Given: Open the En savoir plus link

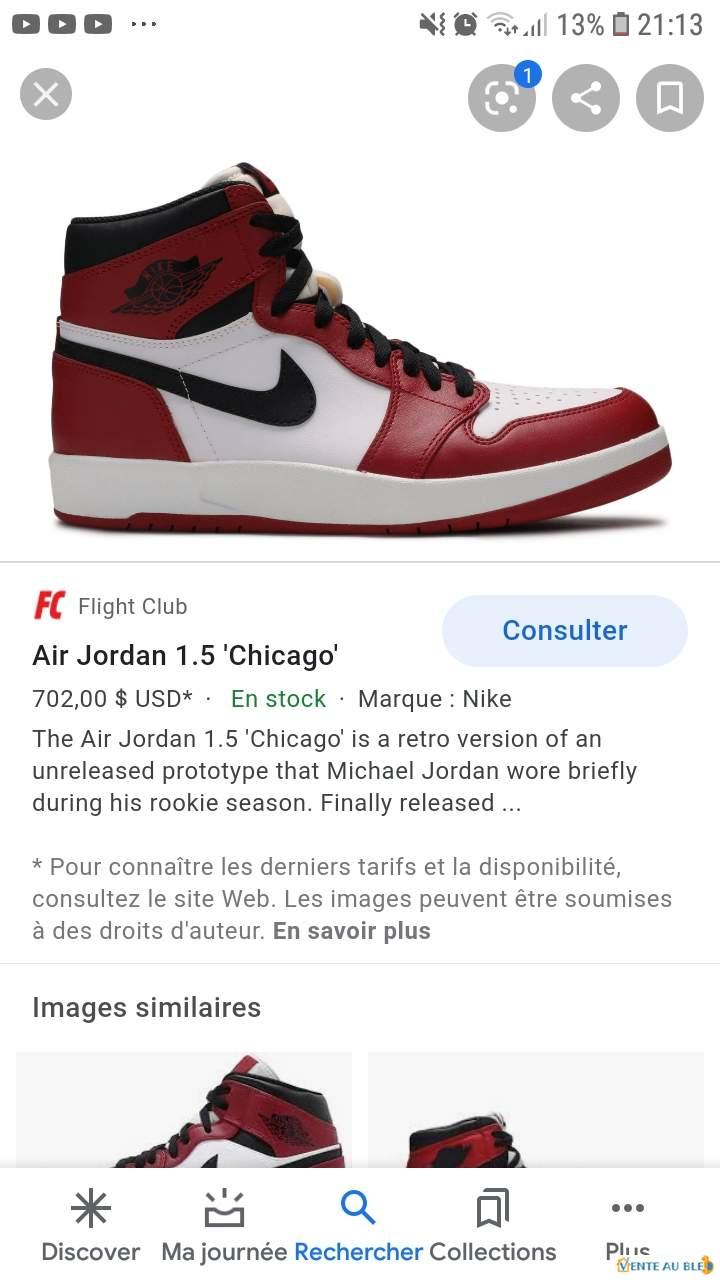Looking at the screenshot, I should coord(351,931).
